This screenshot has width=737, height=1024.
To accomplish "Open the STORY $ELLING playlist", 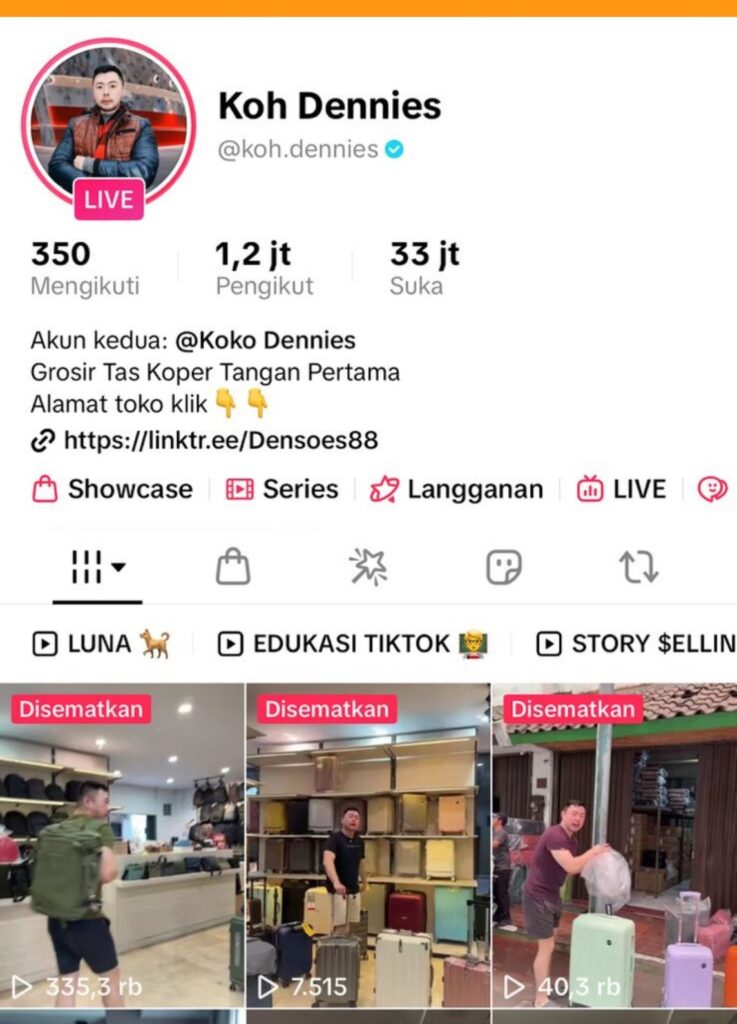I will tap(636, 644).
